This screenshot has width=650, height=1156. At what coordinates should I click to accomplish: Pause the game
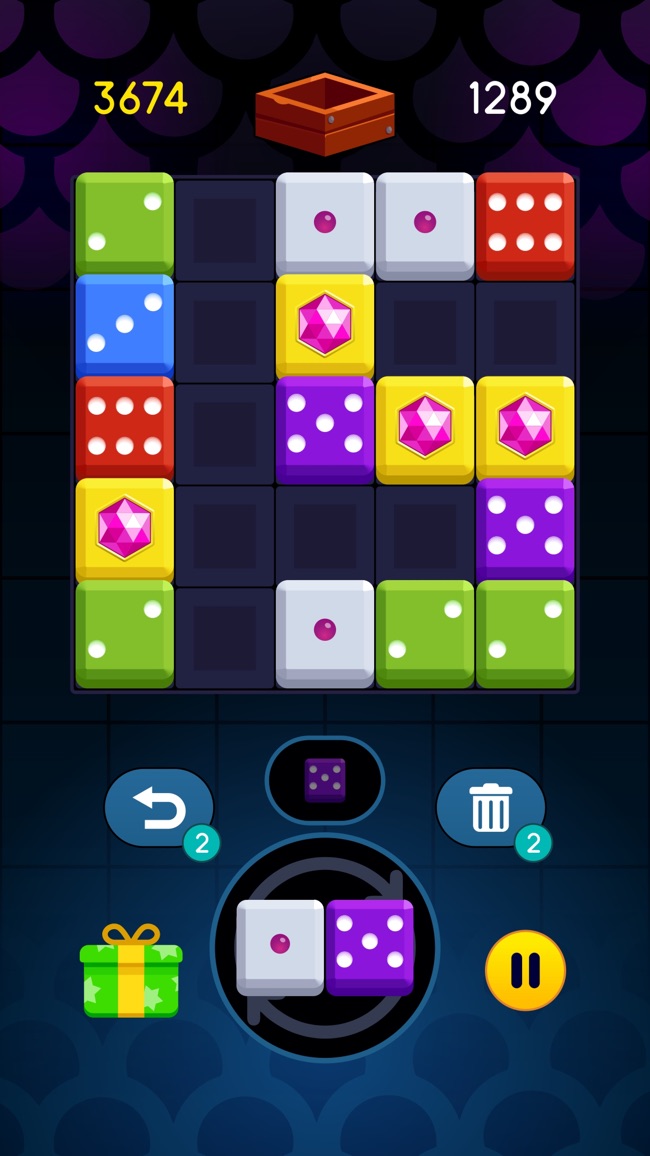(x=525, y=969)
